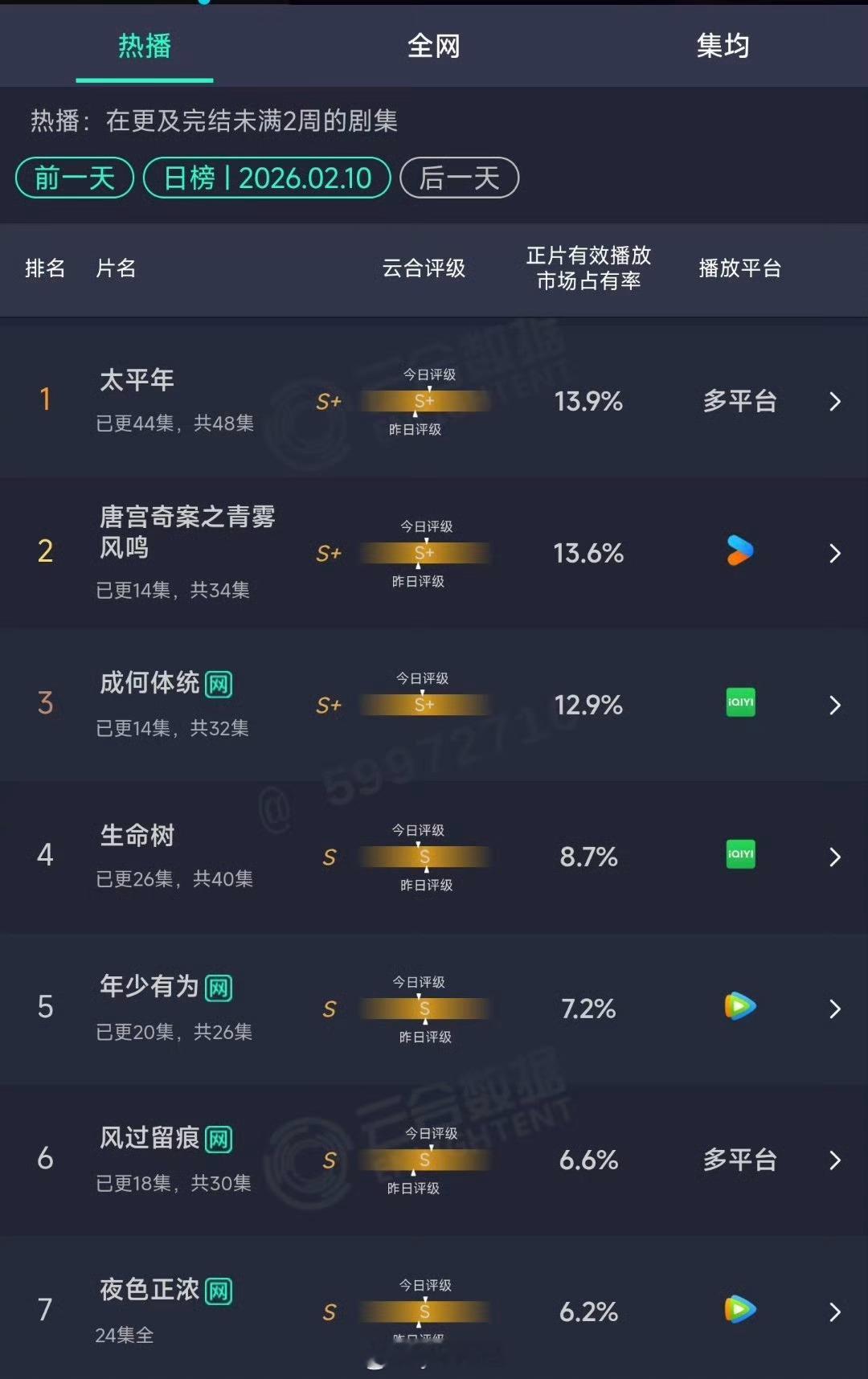The height and width of the screenshot is (1379, 868).
Task: Click the 多平台 label on 风过留痕 row
Action: click(x=738, y=1160)
